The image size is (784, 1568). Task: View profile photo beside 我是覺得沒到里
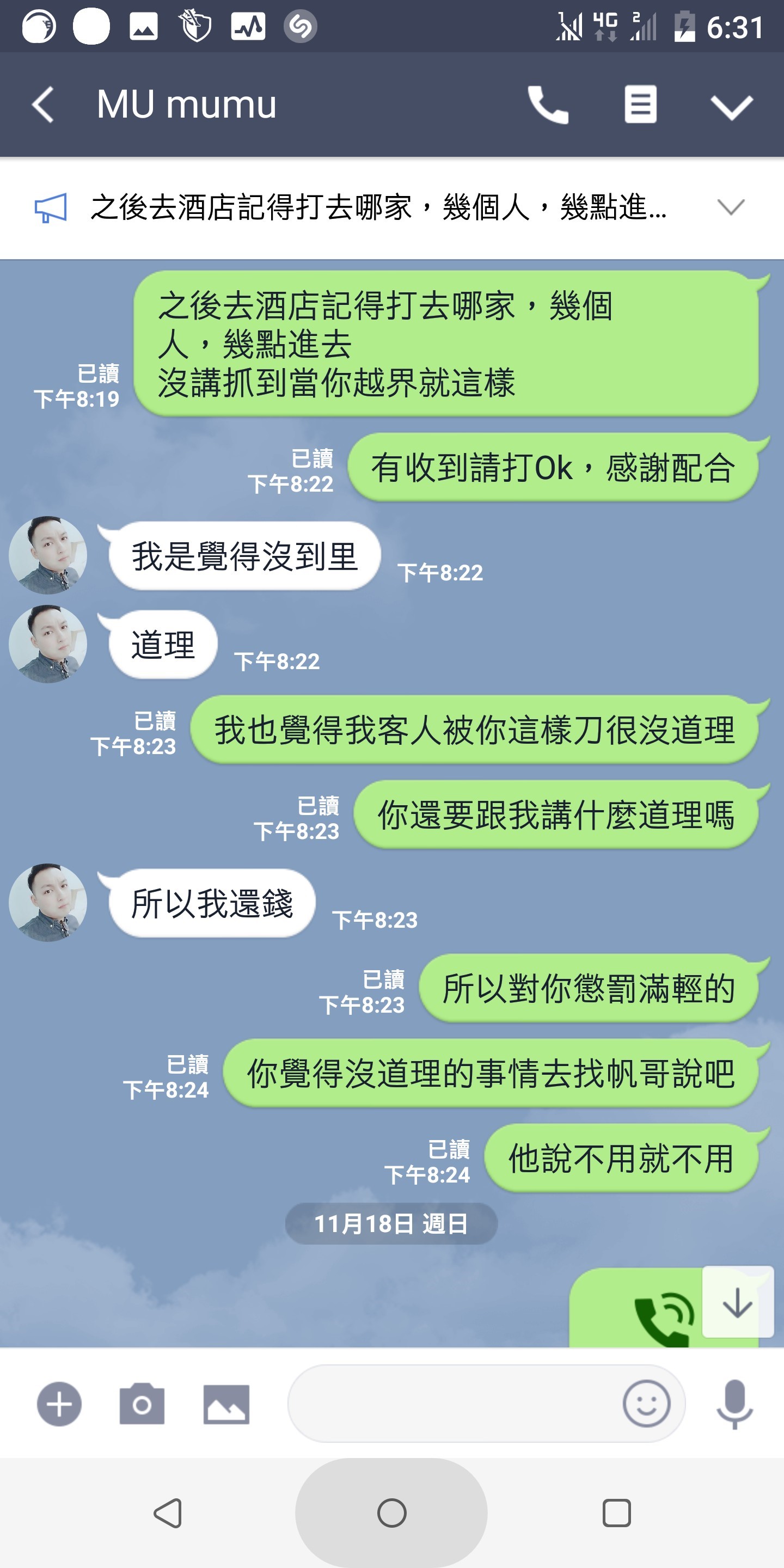pos(47,555)
